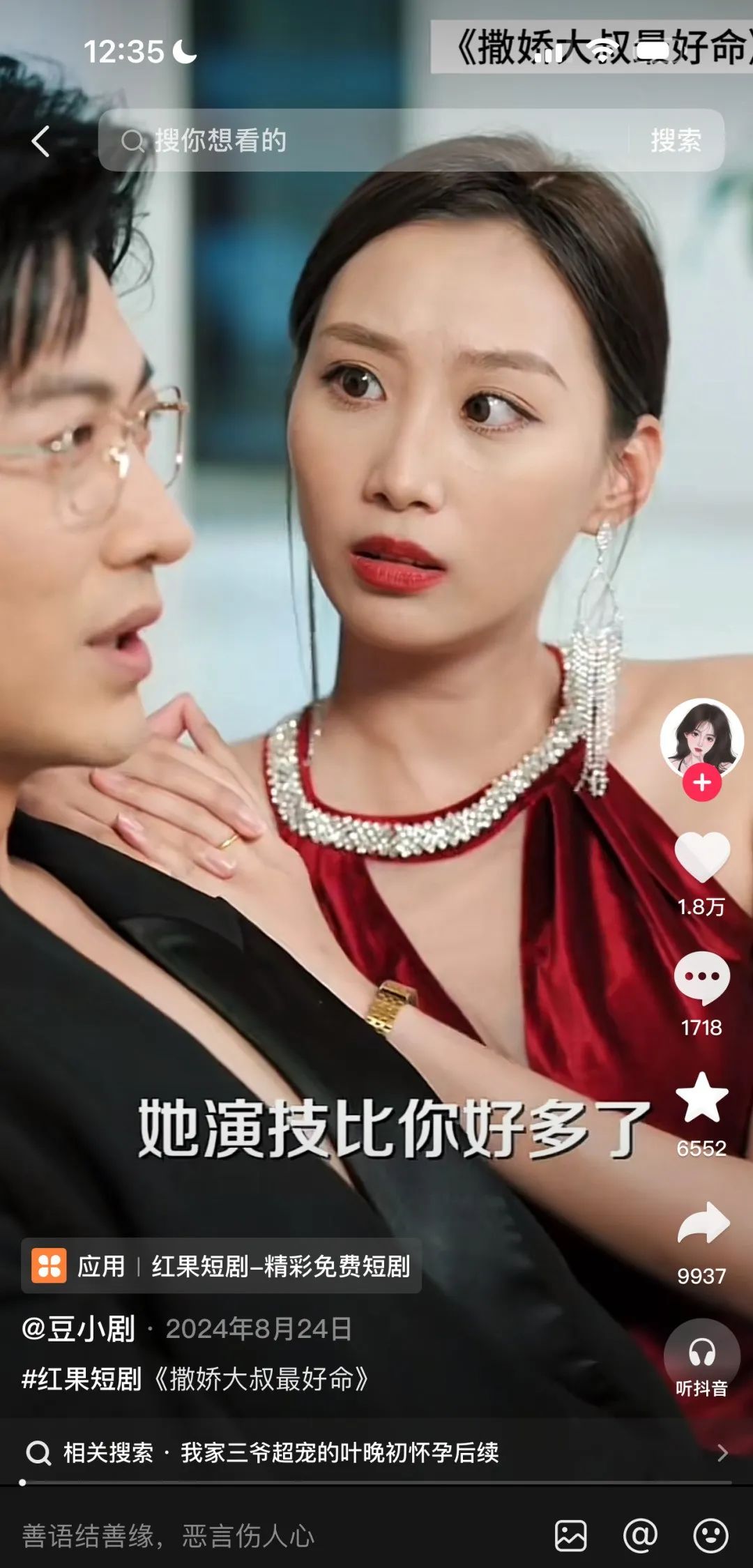Open the emoji picker
Image resolution: width=753 pixels, height=1568 pixels.
point(710,1536)
